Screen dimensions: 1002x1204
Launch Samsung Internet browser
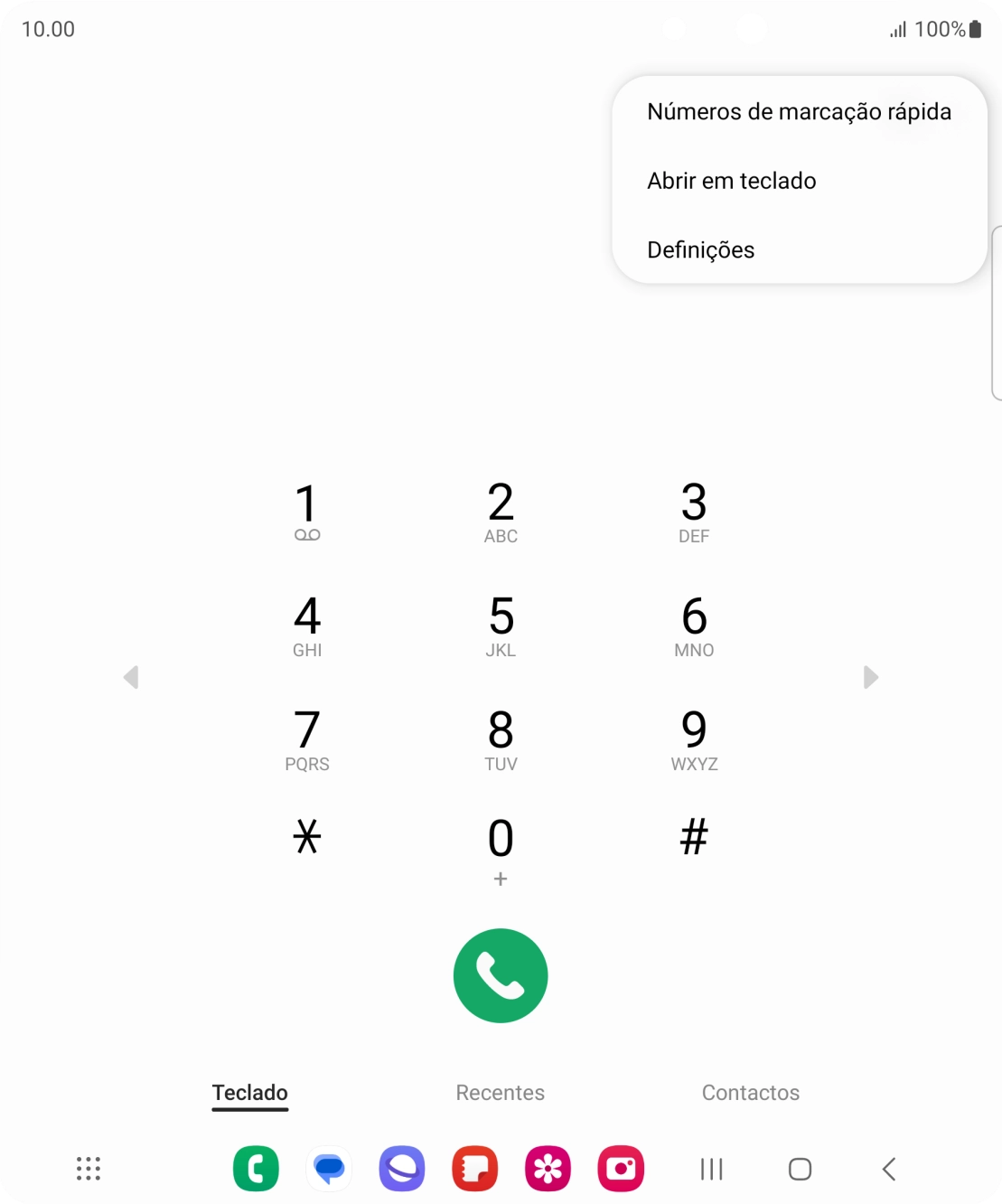tap(401, 1168)
